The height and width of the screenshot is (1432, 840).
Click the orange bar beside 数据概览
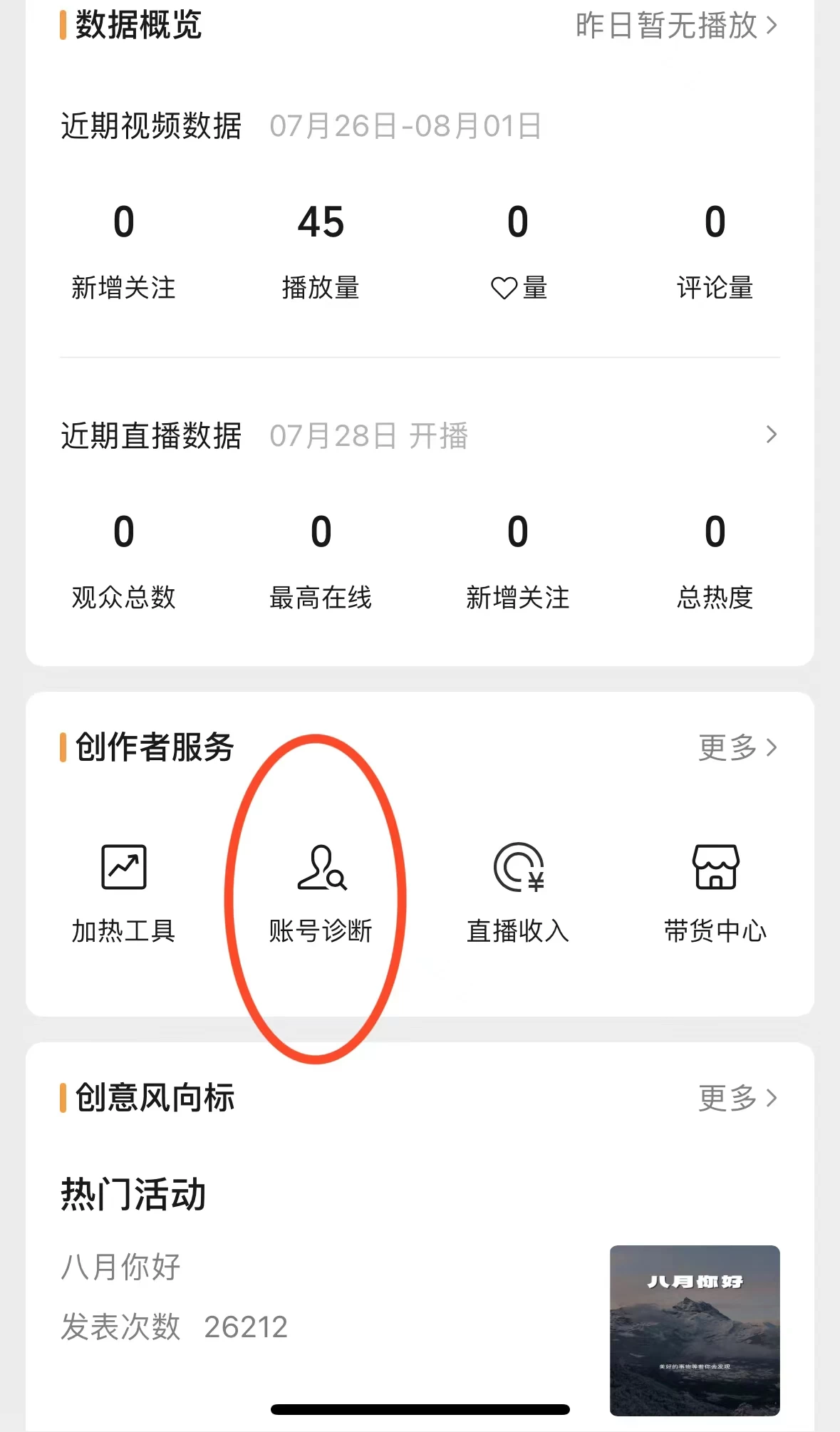[x=63, y=24]
